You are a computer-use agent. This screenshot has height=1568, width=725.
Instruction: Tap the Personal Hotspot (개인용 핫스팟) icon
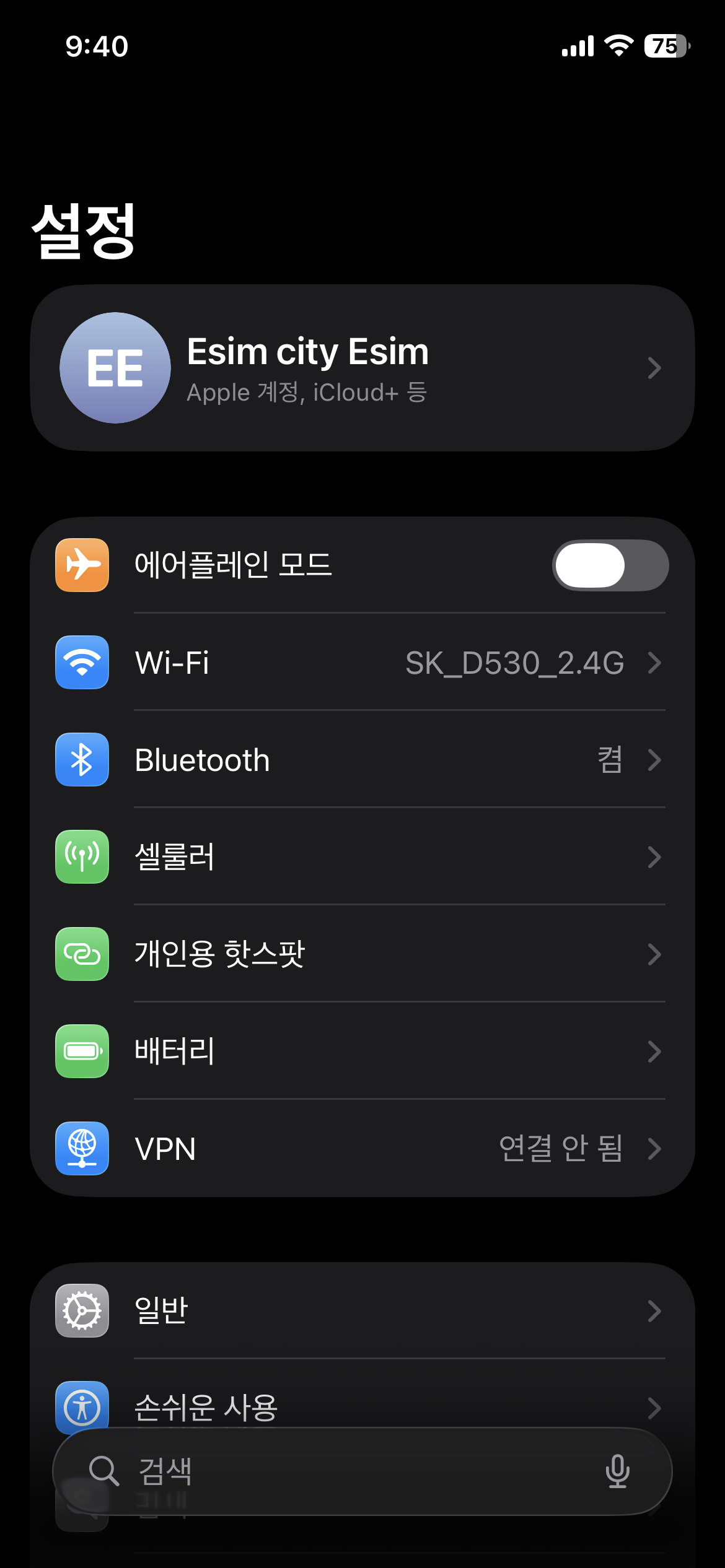coord(81,954)
